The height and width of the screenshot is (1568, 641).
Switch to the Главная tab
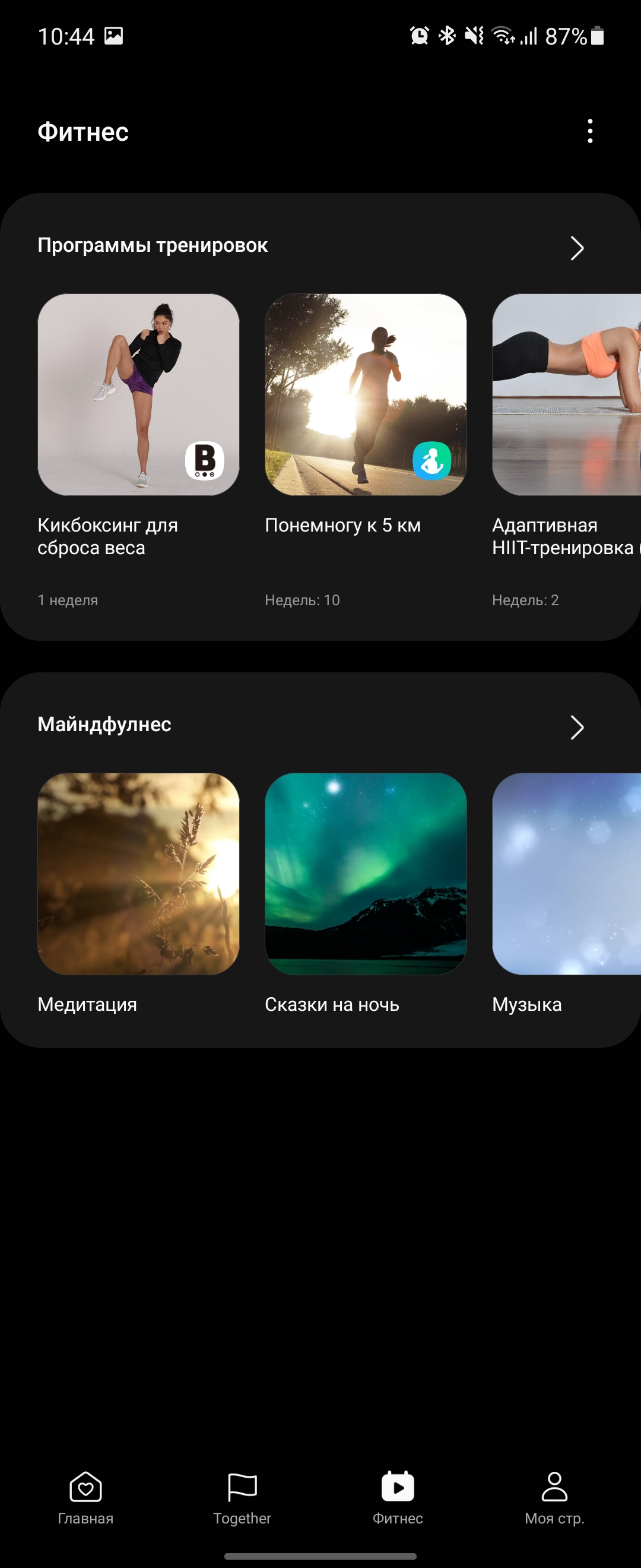point(85,1497)
